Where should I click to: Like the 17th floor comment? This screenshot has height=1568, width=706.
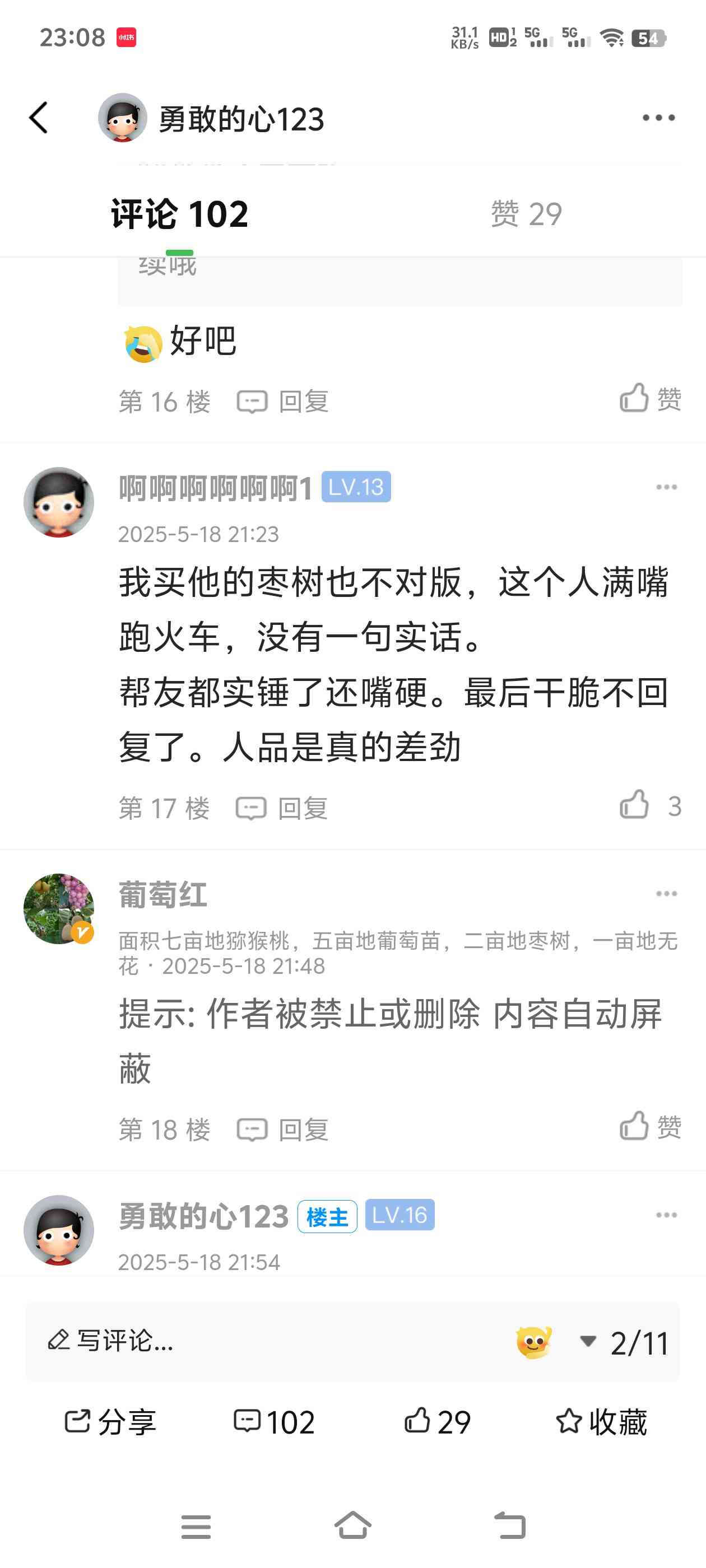[x=650, y=805]
